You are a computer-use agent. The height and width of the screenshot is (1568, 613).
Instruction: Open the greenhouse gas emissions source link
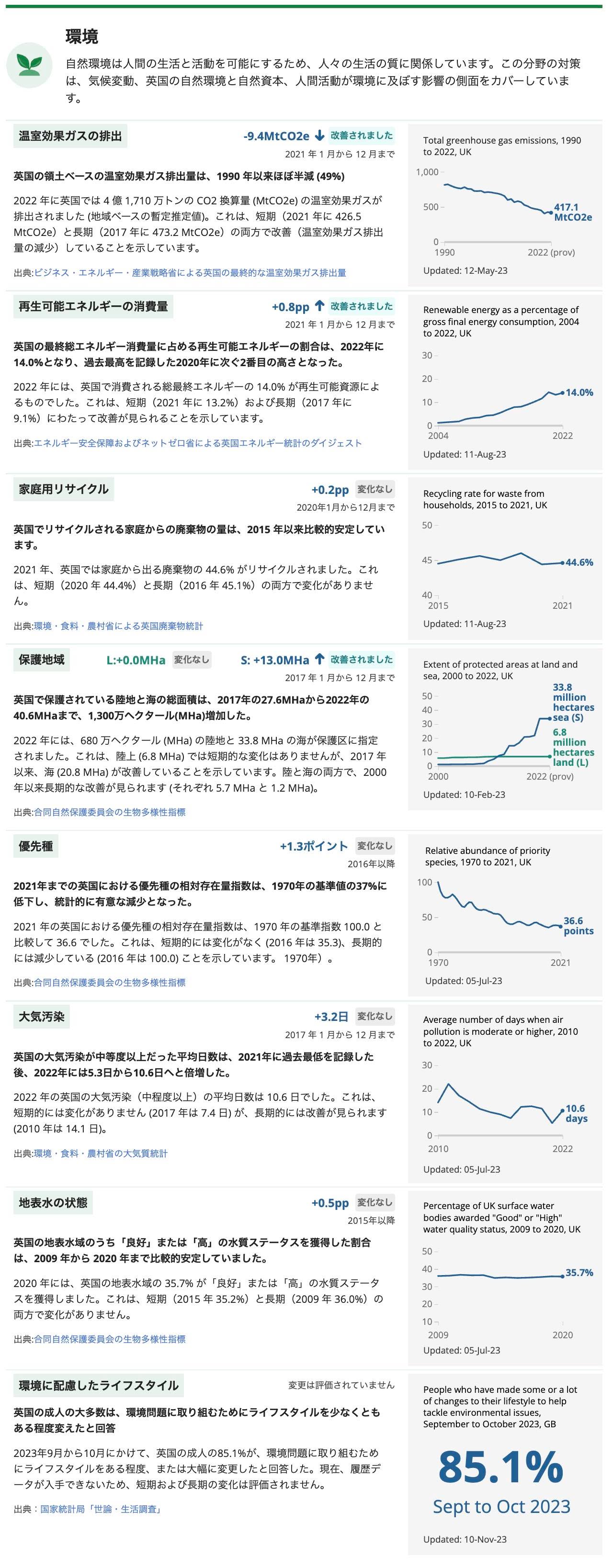[x=190, y=273]
